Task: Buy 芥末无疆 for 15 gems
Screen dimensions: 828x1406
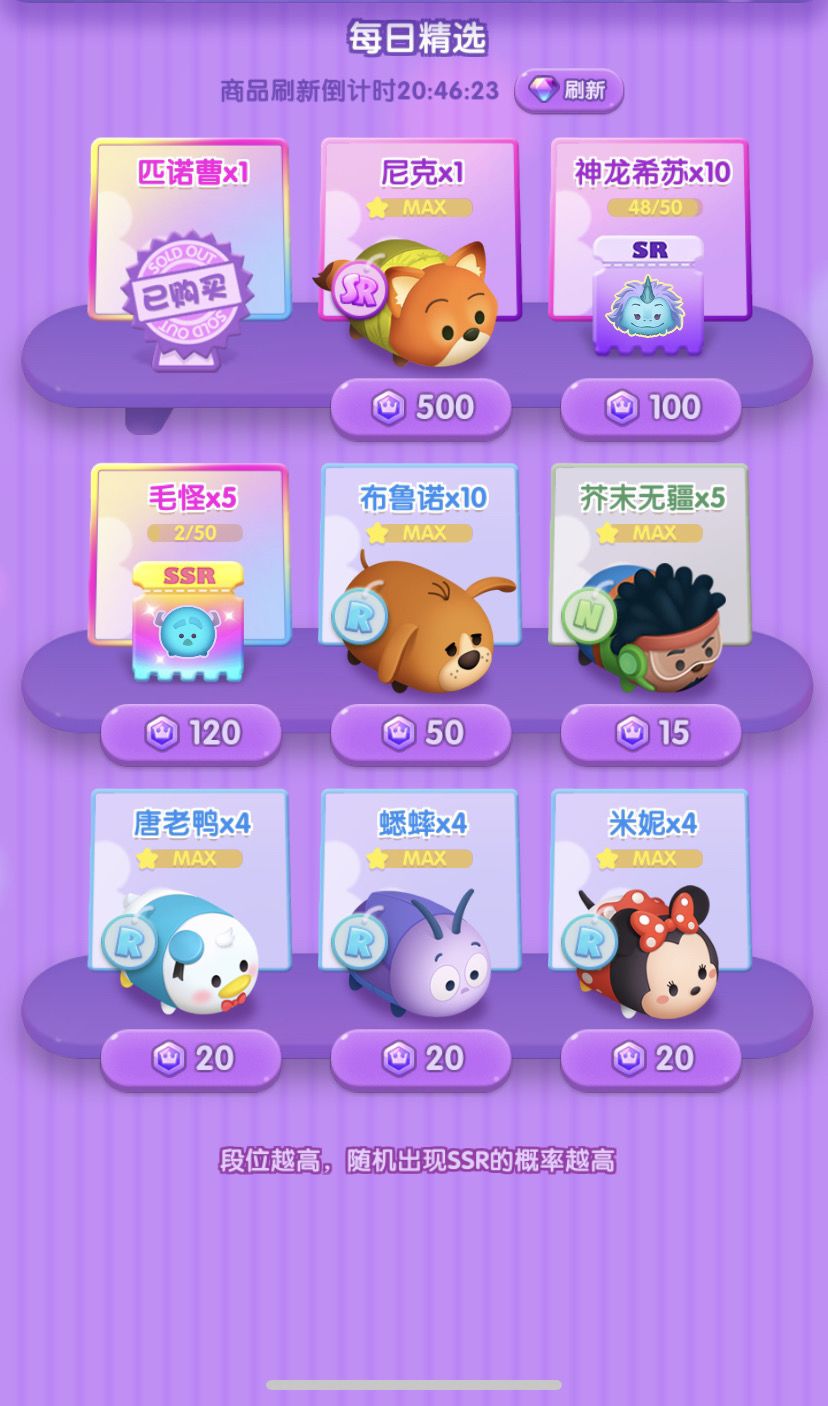Action: 650,732
